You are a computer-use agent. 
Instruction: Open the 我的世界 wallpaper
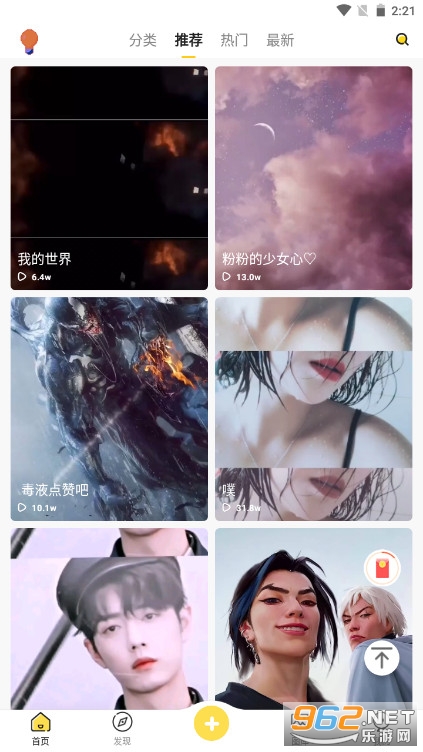(x=109, y=178)
